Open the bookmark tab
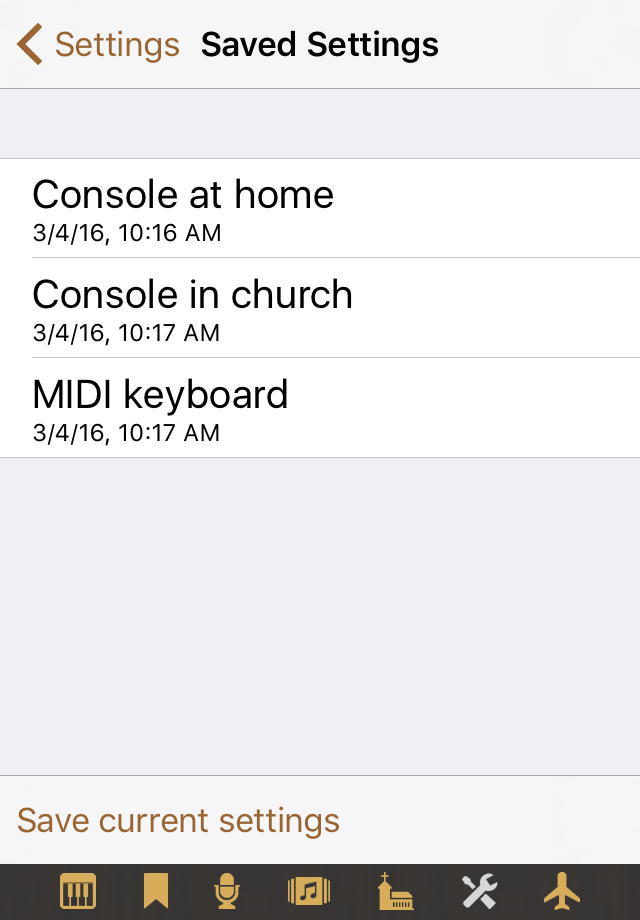 point(155,891)
